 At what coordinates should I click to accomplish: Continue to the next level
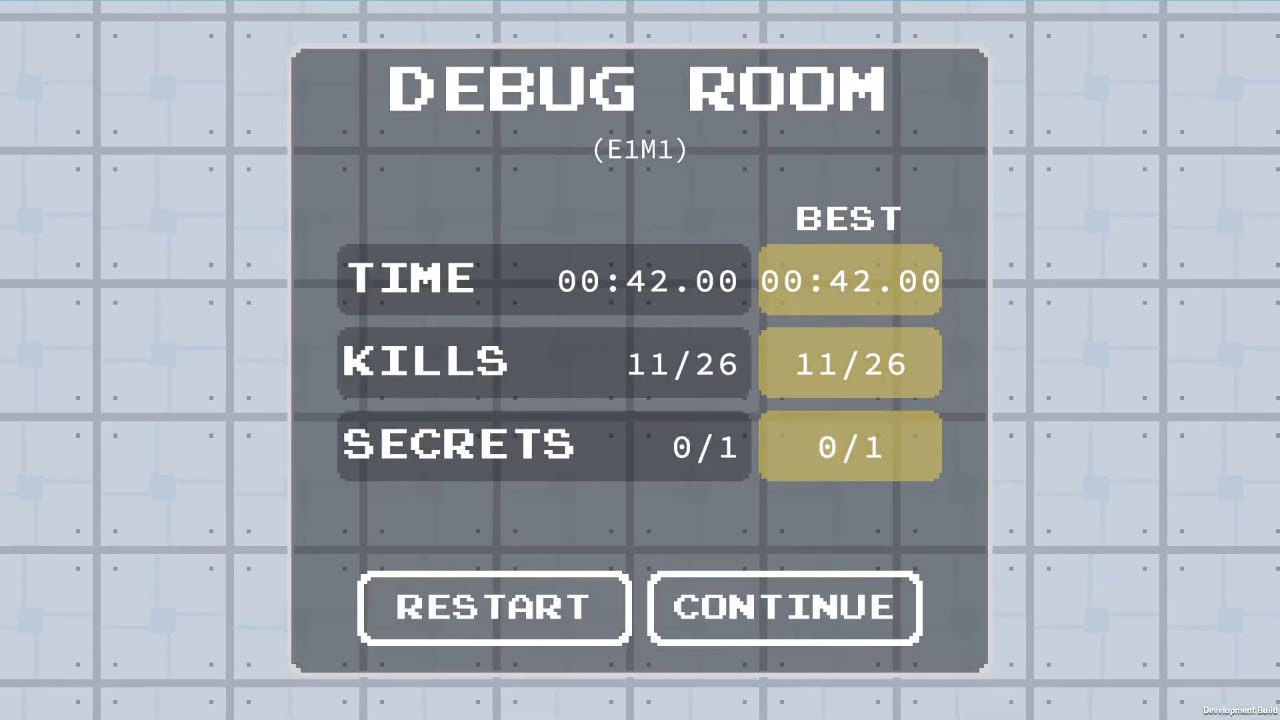(x=784, y=607)
